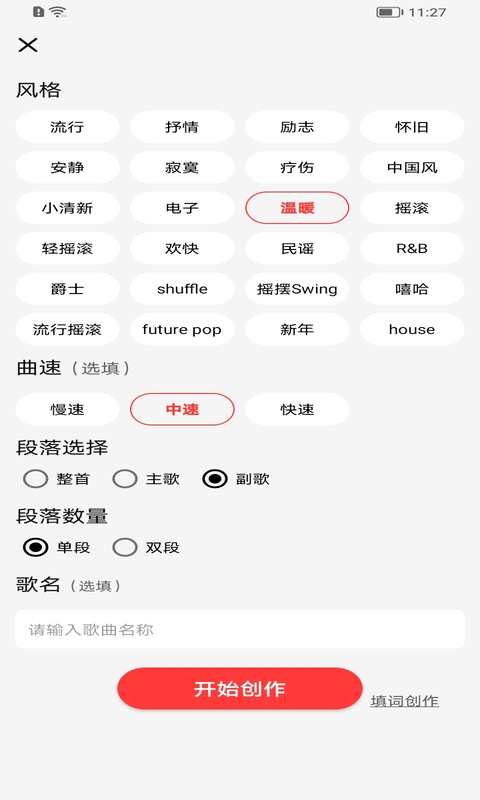Choose the 抒情 style
This screenshot has width=480, height=800.
click(x=182, y=127)
